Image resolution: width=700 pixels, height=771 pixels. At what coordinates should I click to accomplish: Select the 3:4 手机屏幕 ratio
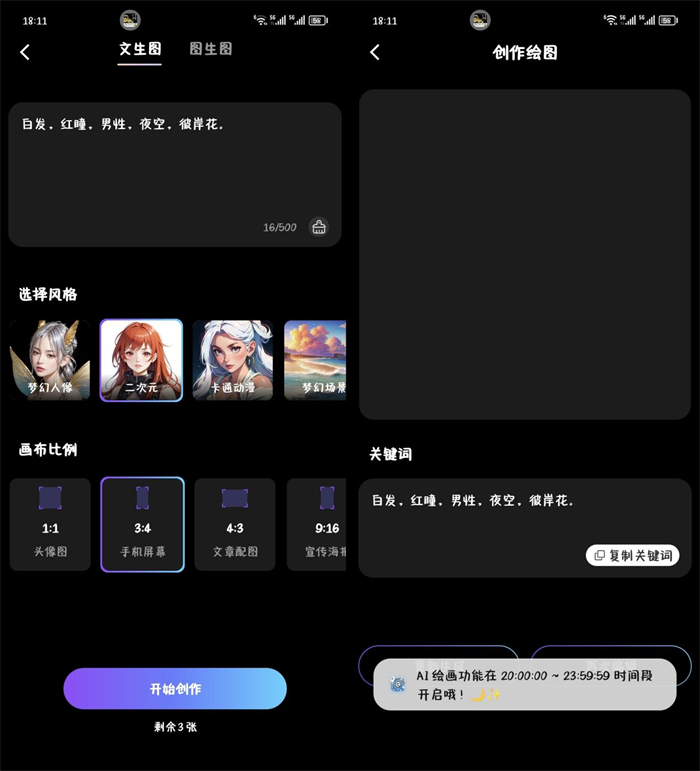142,524
